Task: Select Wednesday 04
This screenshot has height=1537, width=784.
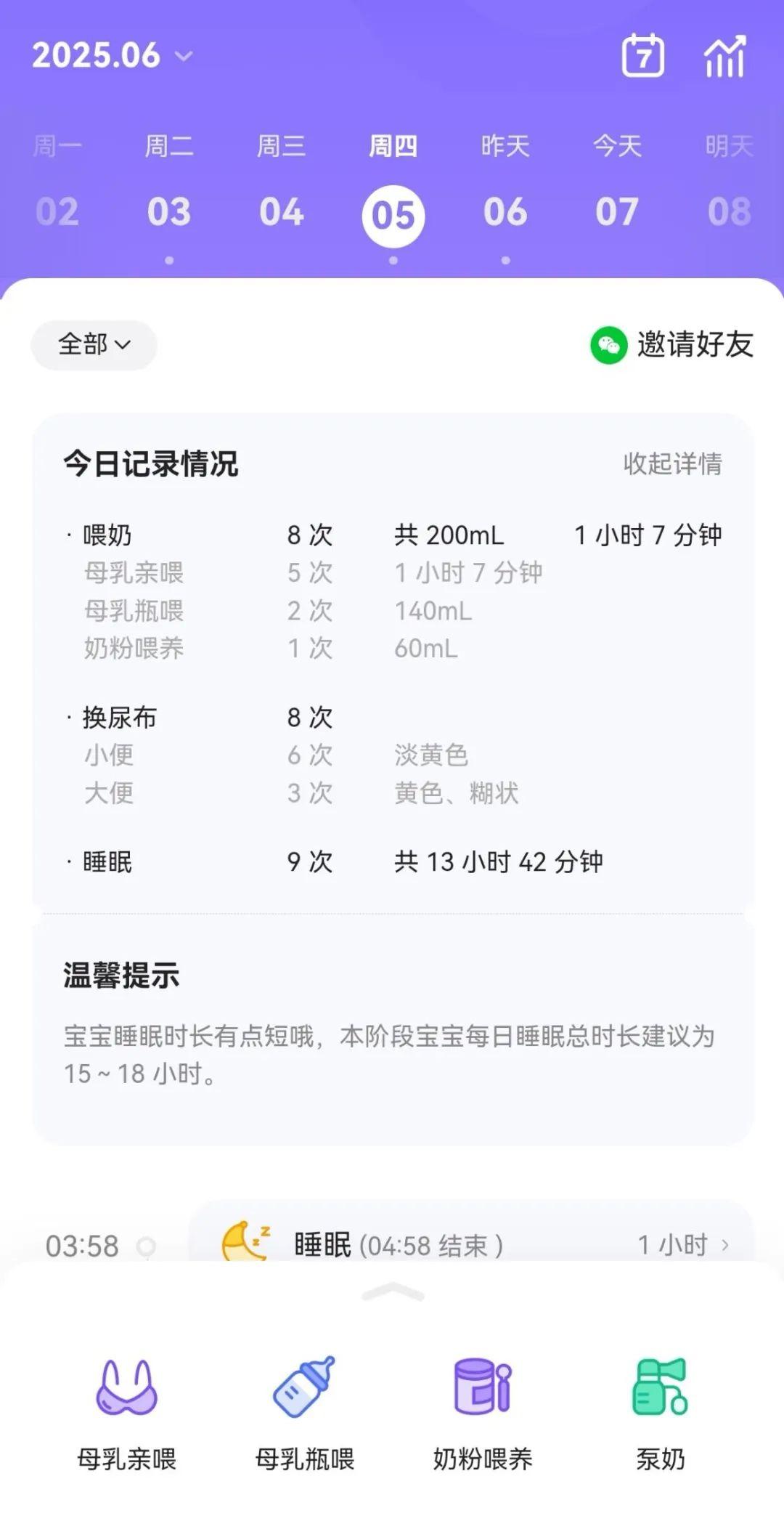Action: [281, 211]
